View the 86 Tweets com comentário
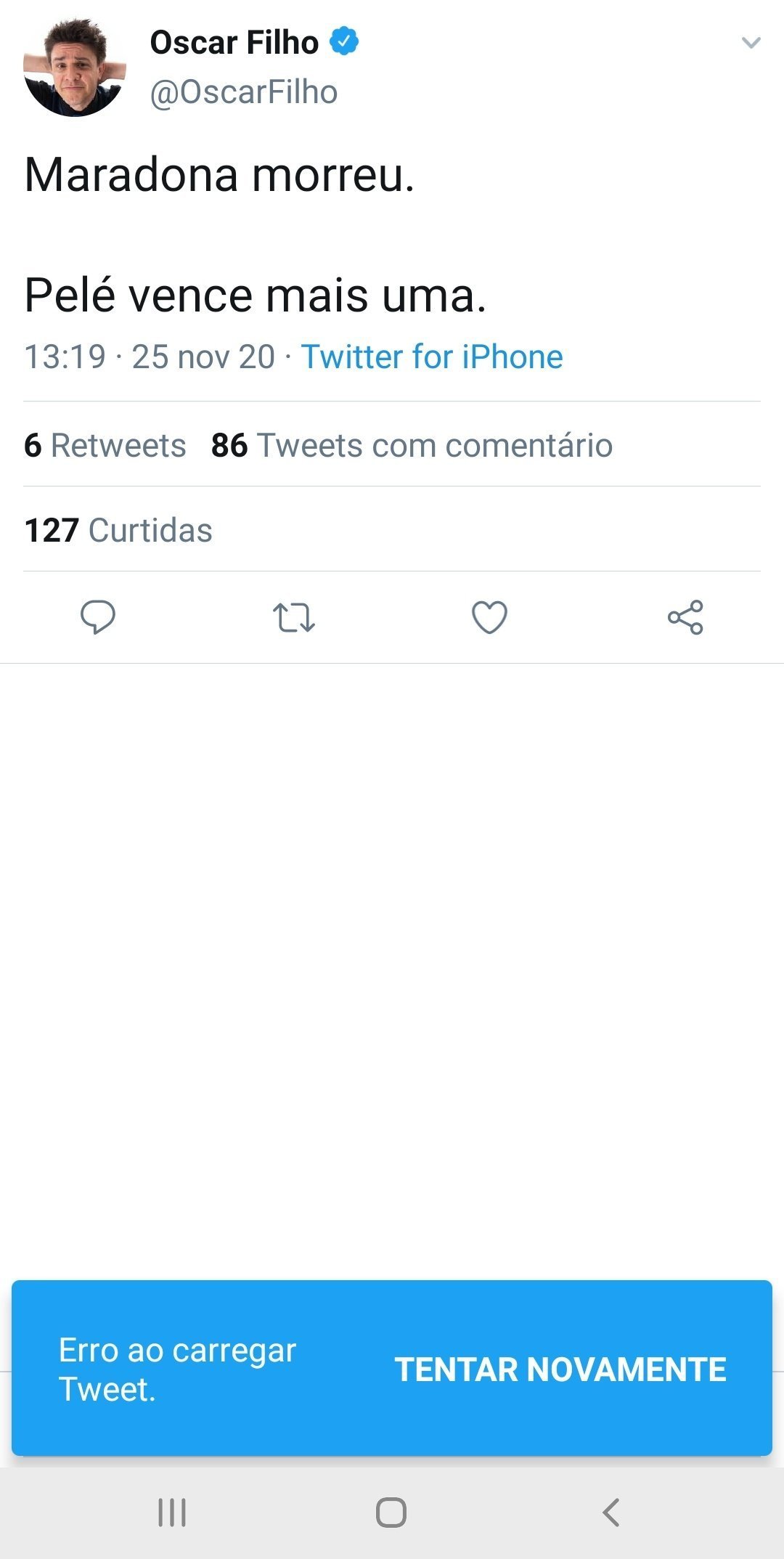784x1559 pixels. pyautogui.click(x=412, y=445)
